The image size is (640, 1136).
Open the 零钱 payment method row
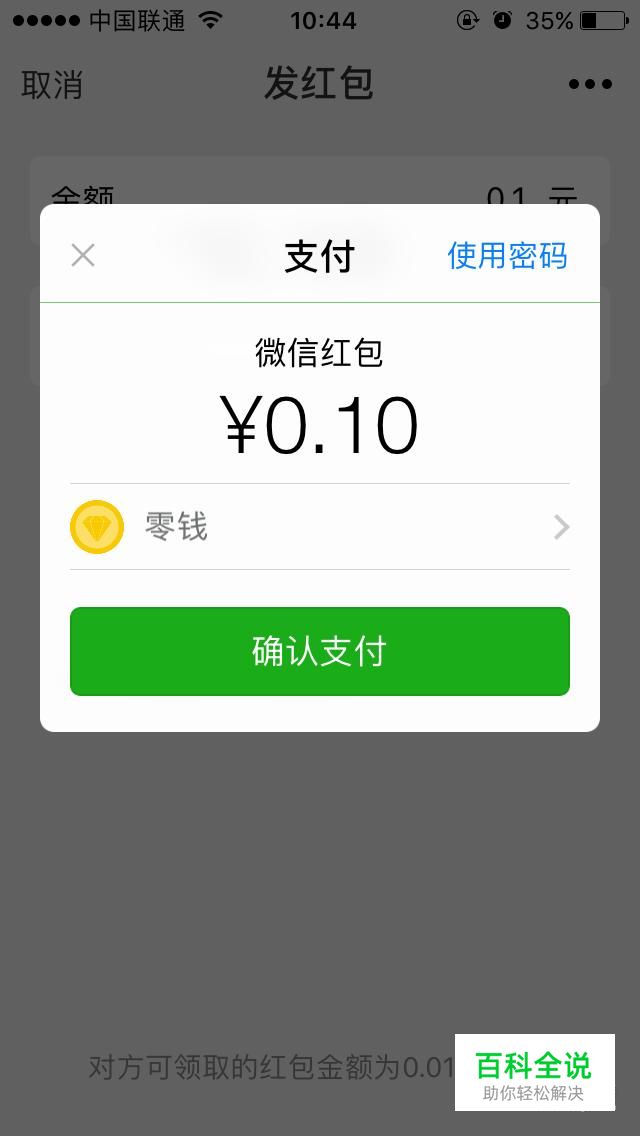tap(320, 527)
